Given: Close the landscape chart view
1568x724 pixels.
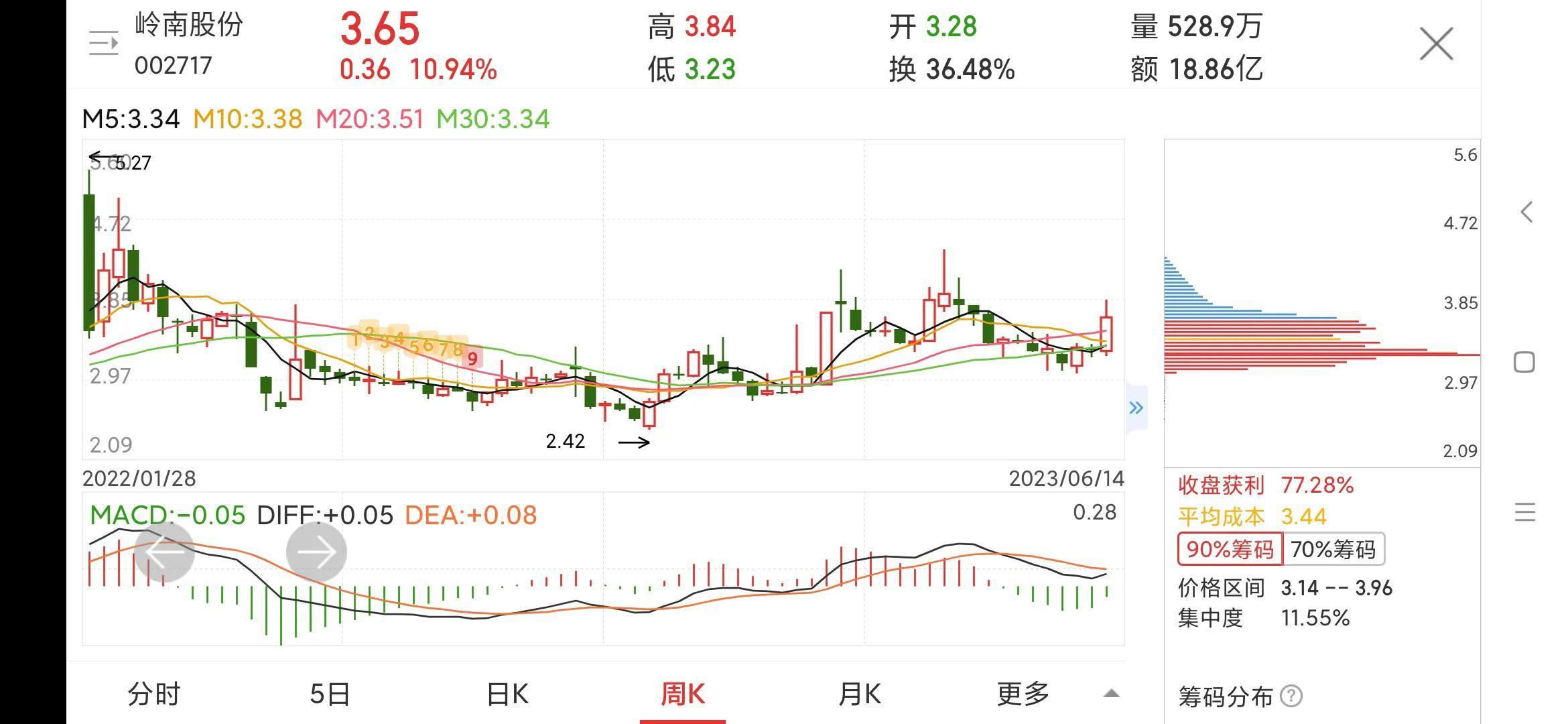Looking at the screenshot, I should [x=1436, y=44].
